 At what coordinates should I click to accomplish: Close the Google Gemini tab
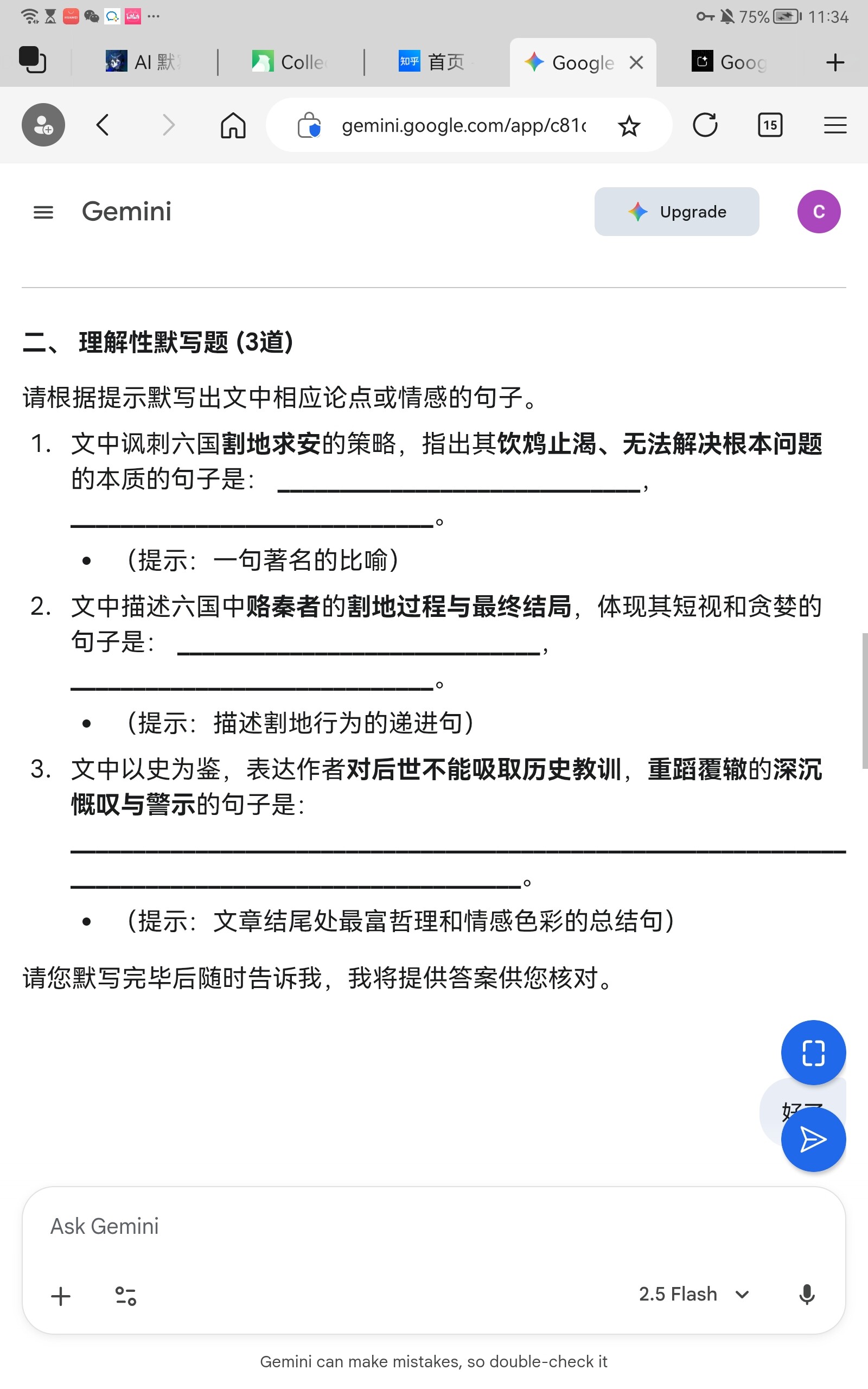[635, 62]
